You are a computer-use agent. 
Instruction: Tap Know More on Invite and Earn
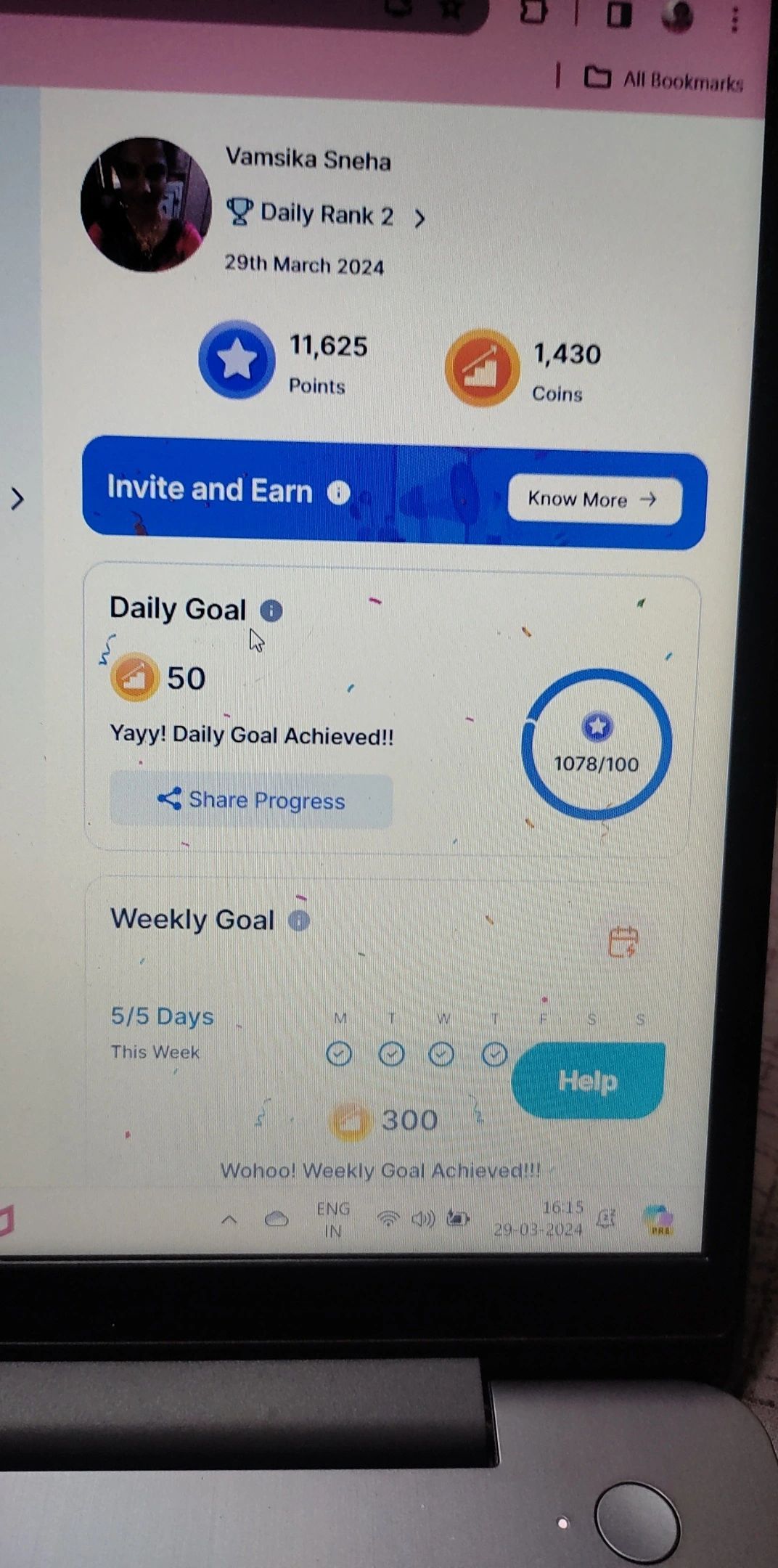(x=594, y=499)
